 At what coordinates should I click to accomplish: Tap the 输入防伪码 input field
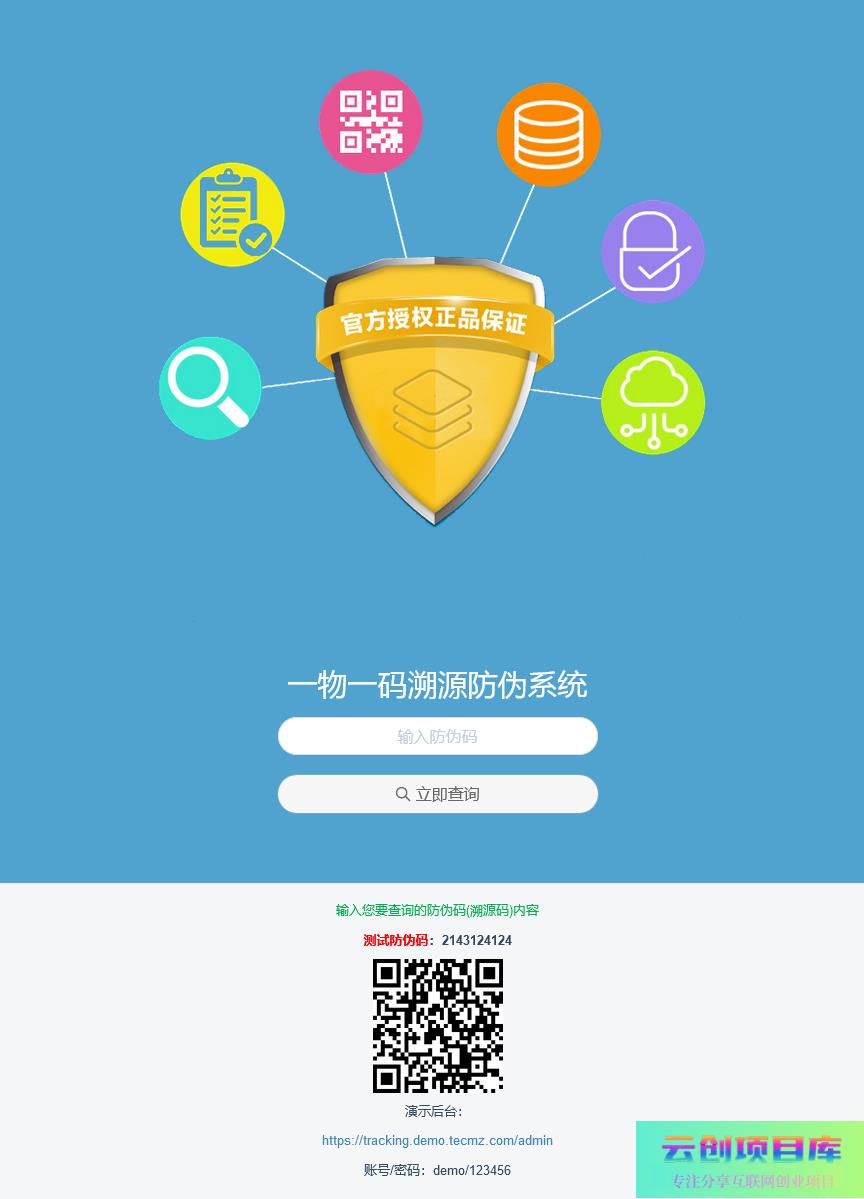437,736
